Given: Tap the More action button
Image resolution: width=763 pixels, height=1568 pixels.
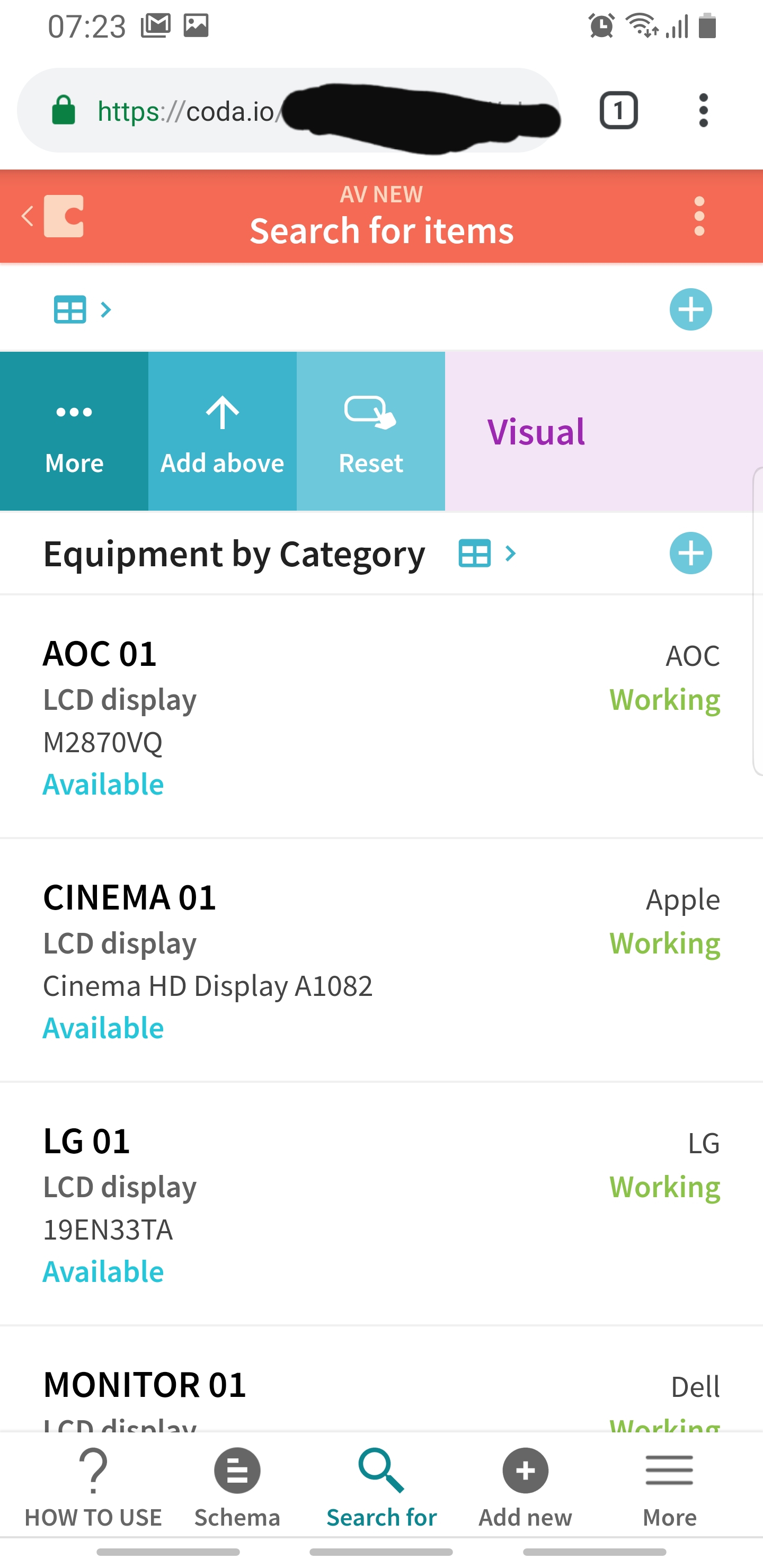Looking at the screenshot, I should point(74,431).
